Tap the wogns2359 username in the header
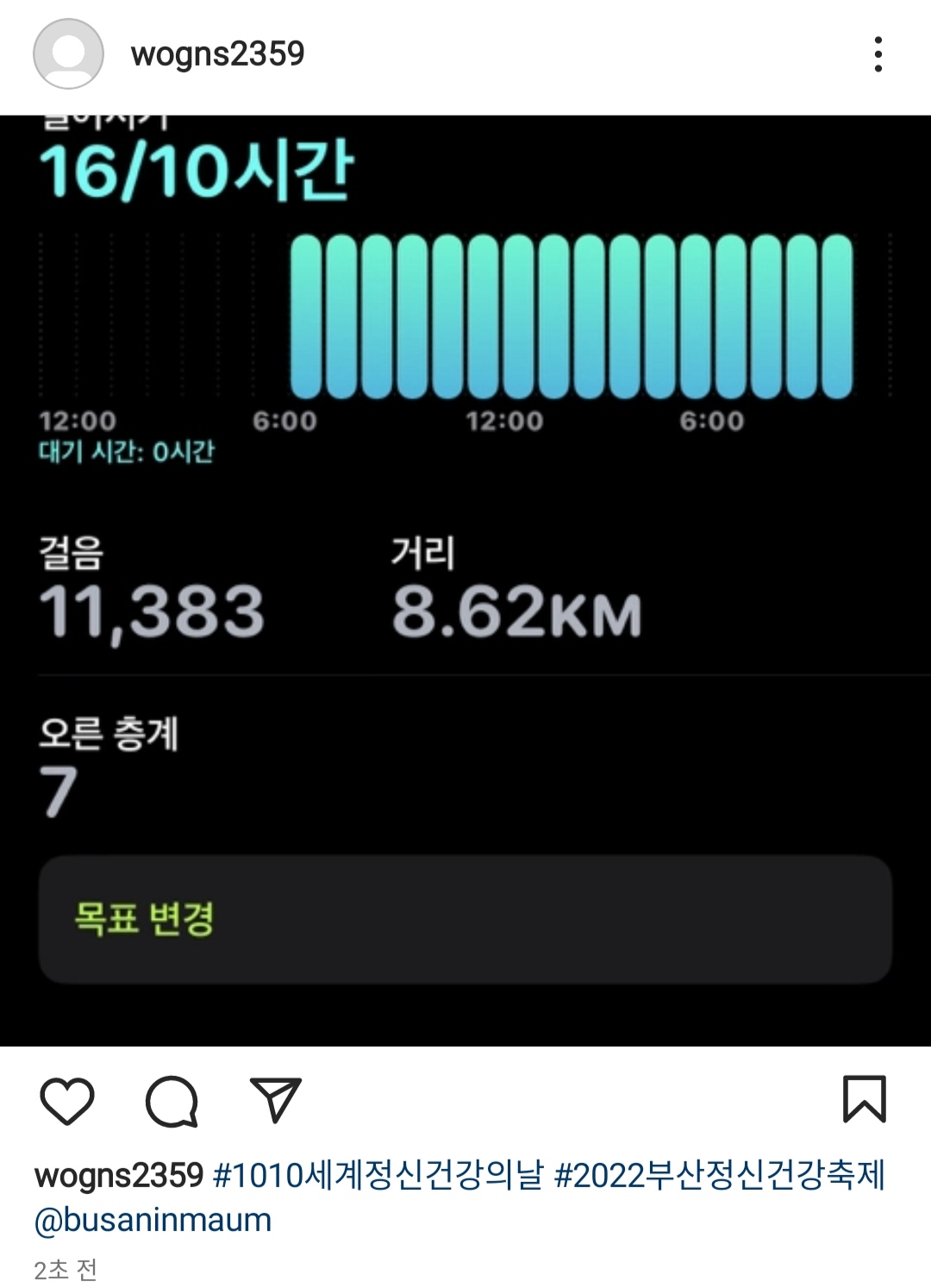 coord(217,54)
